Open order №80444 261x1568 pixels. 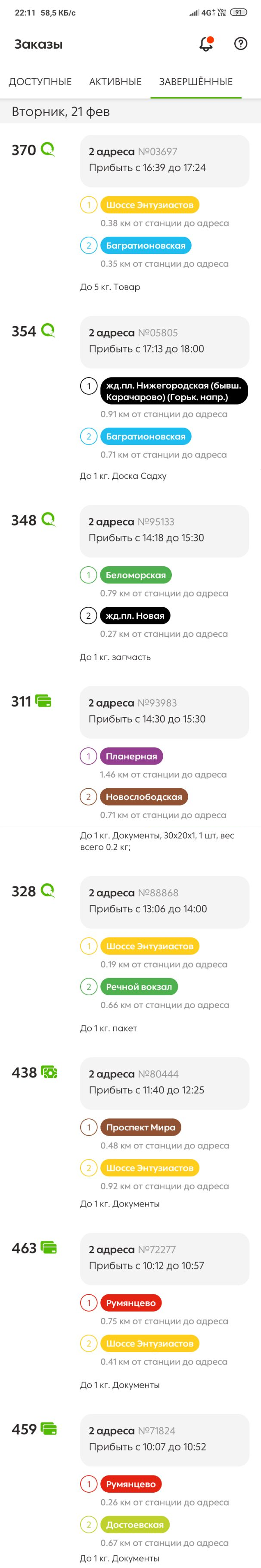point(164,1083)
